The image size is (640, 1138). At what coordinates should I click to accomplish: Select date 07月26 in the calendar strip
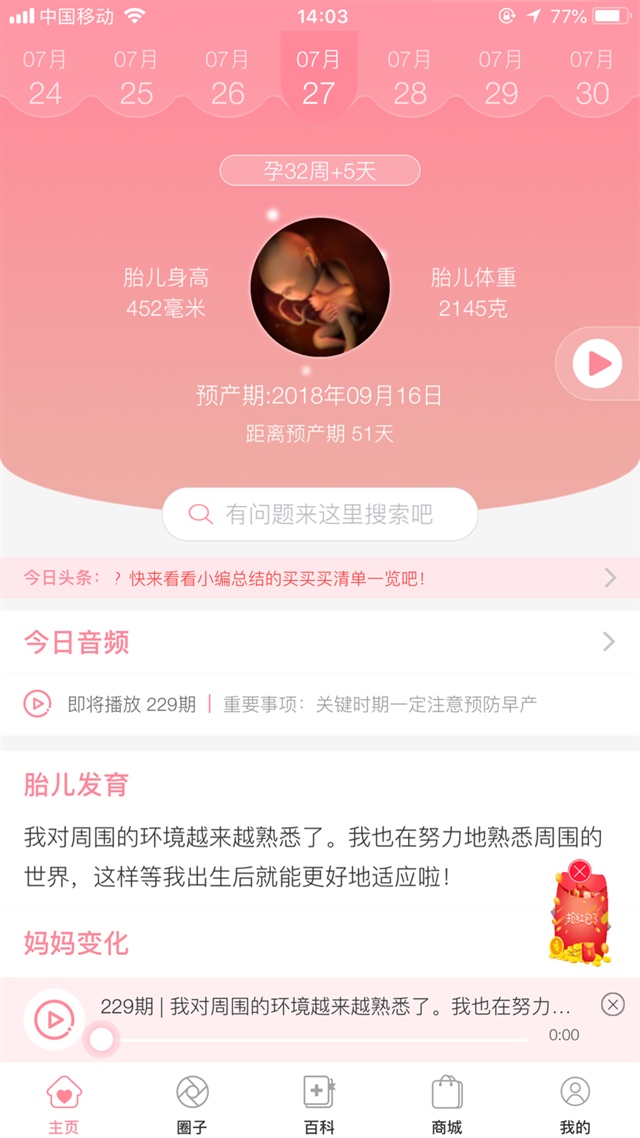pos(227,78)
